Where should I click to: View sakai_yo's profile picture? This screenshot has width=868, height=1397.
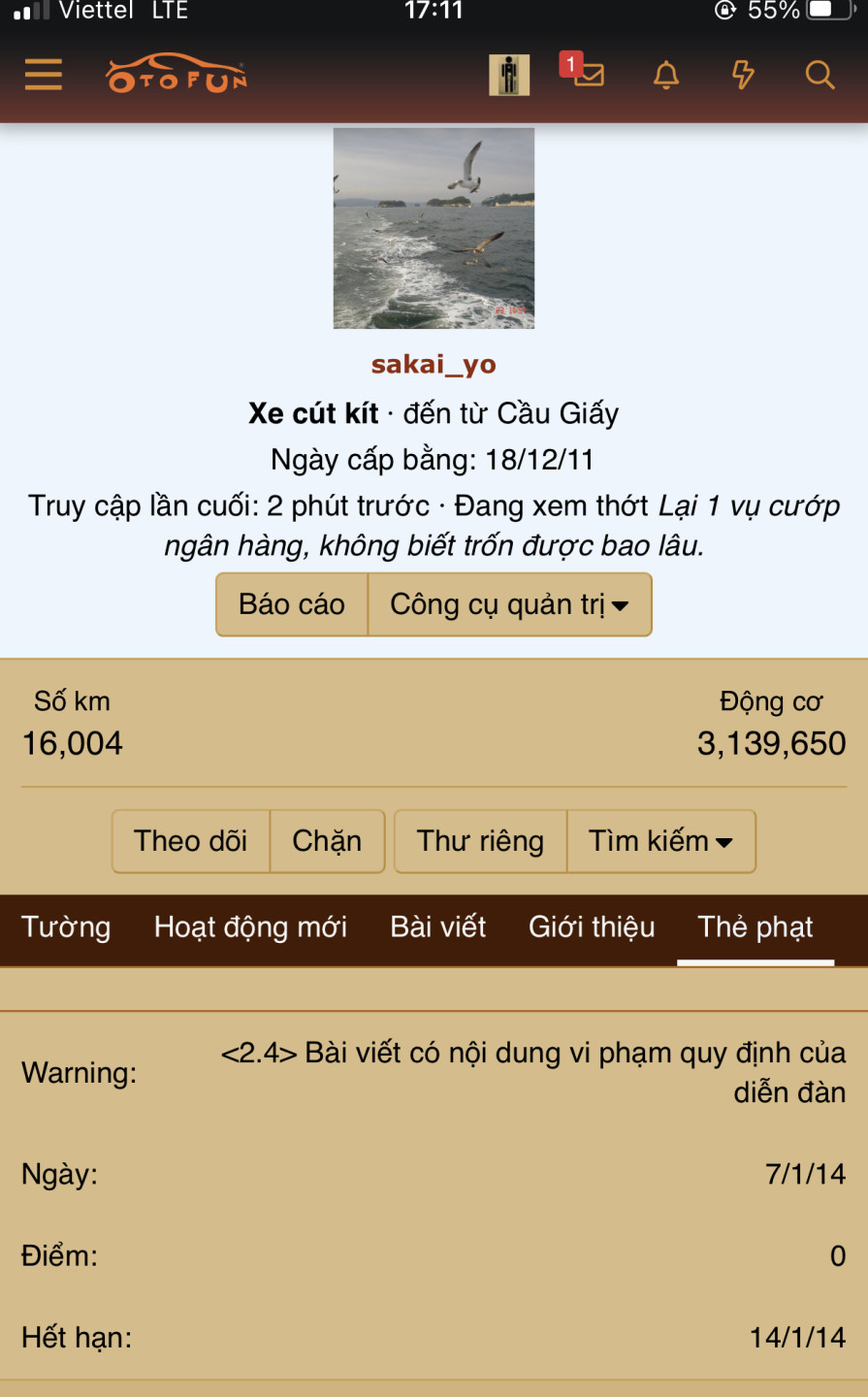pos(434,228)
